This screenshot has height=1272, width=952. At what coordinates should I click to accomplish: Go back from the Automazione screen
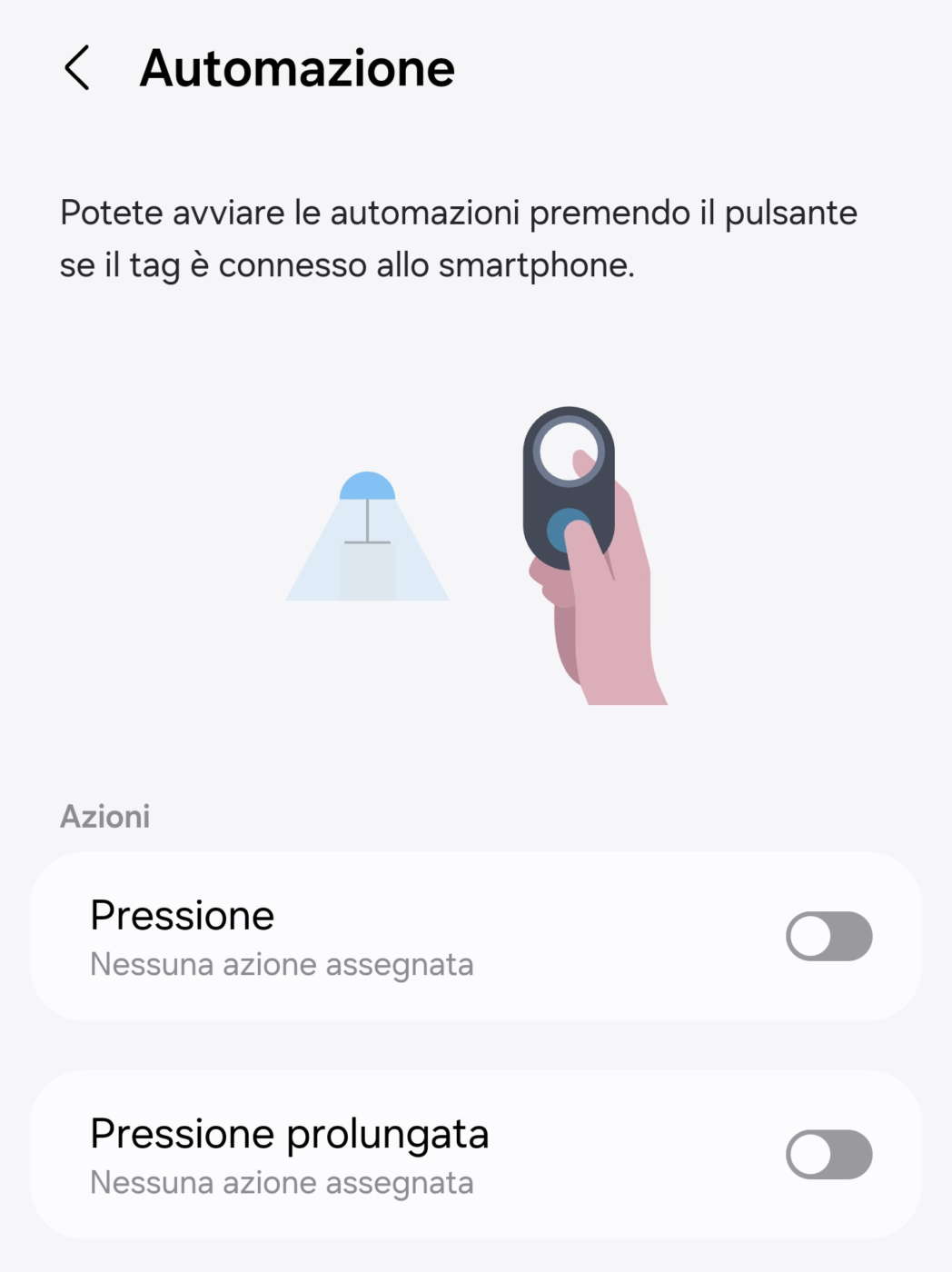click(x=78, y=68)
